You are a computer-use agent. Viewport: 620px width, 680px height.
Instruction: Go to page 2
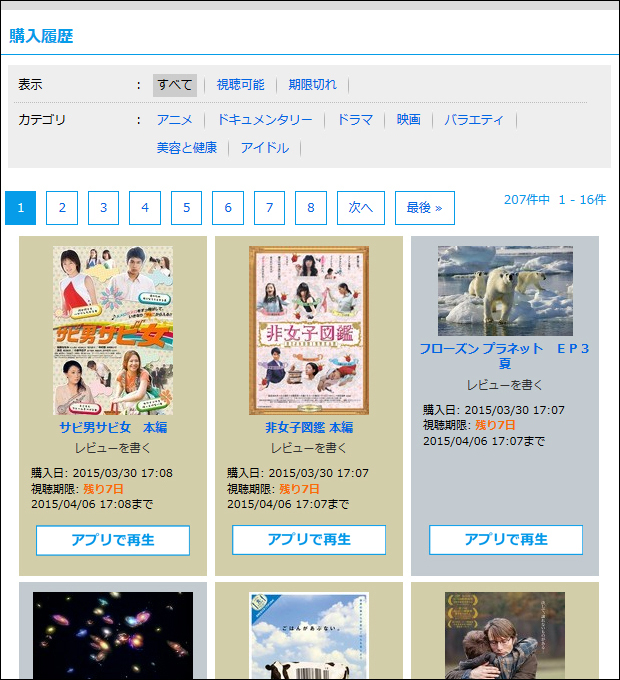[62, 208]
